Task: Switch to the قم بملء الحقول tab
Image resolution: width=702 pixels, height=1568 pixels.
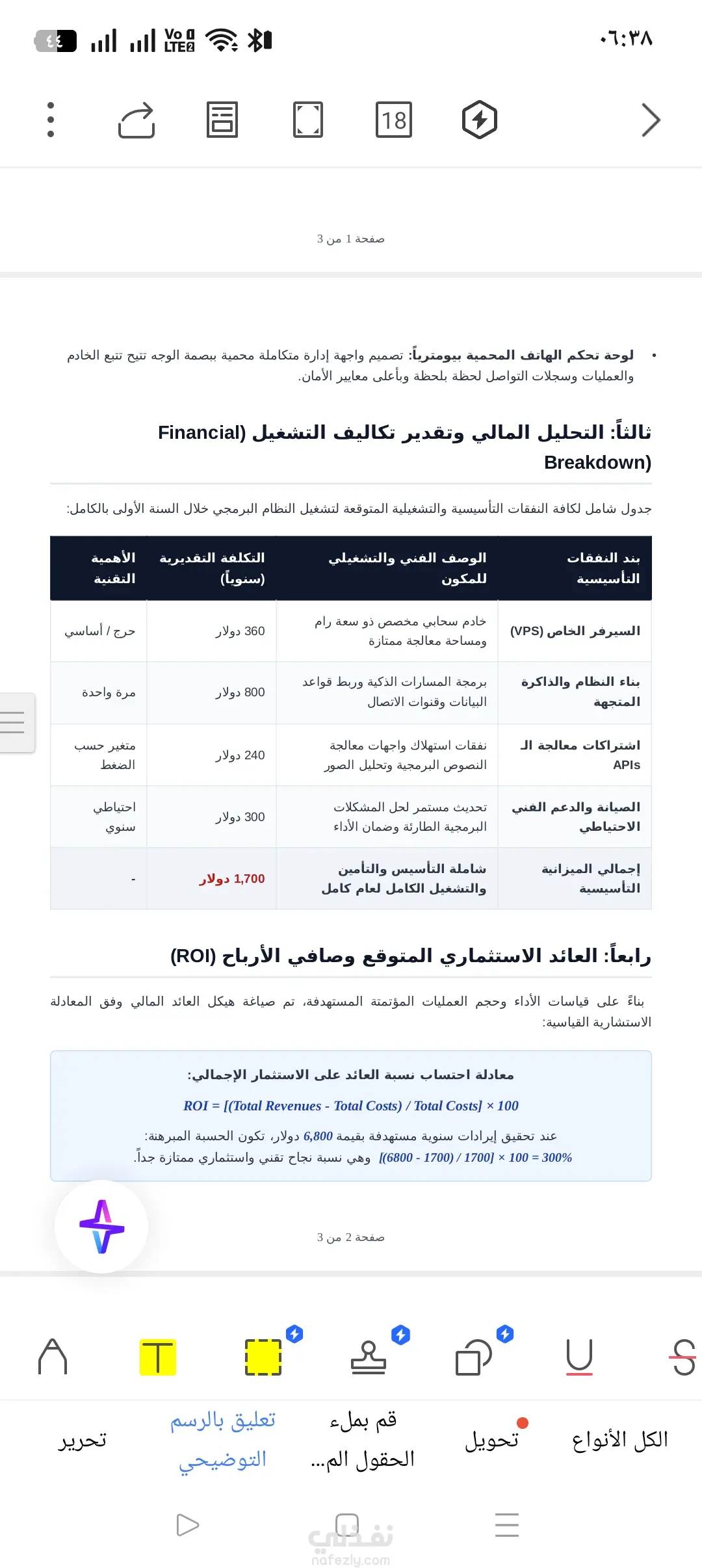Action: coord(363,1439)
